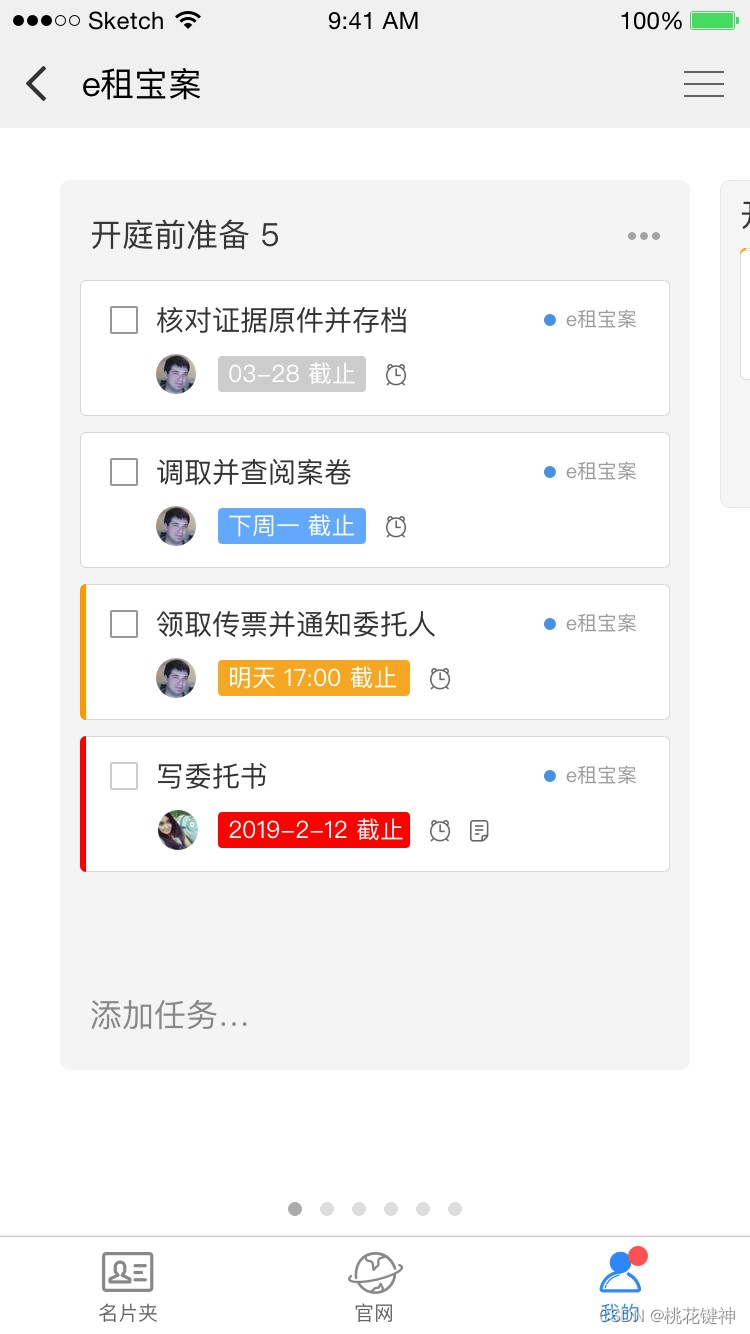Tap the first page indicator dot
Screen dimensions: 750x1334
pyautogui.click(x=295, y=1208)
